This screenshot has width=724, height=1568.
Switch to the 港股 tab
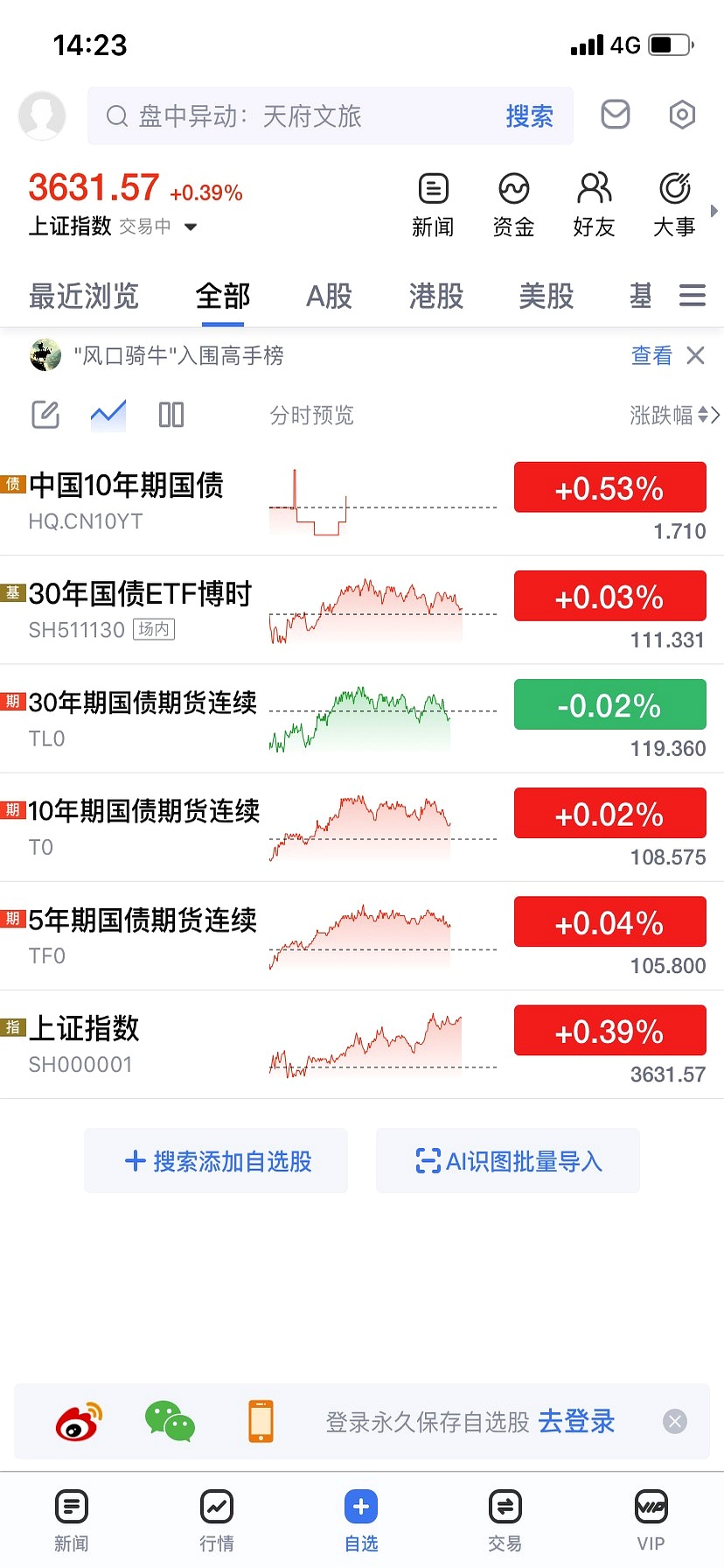435,297
